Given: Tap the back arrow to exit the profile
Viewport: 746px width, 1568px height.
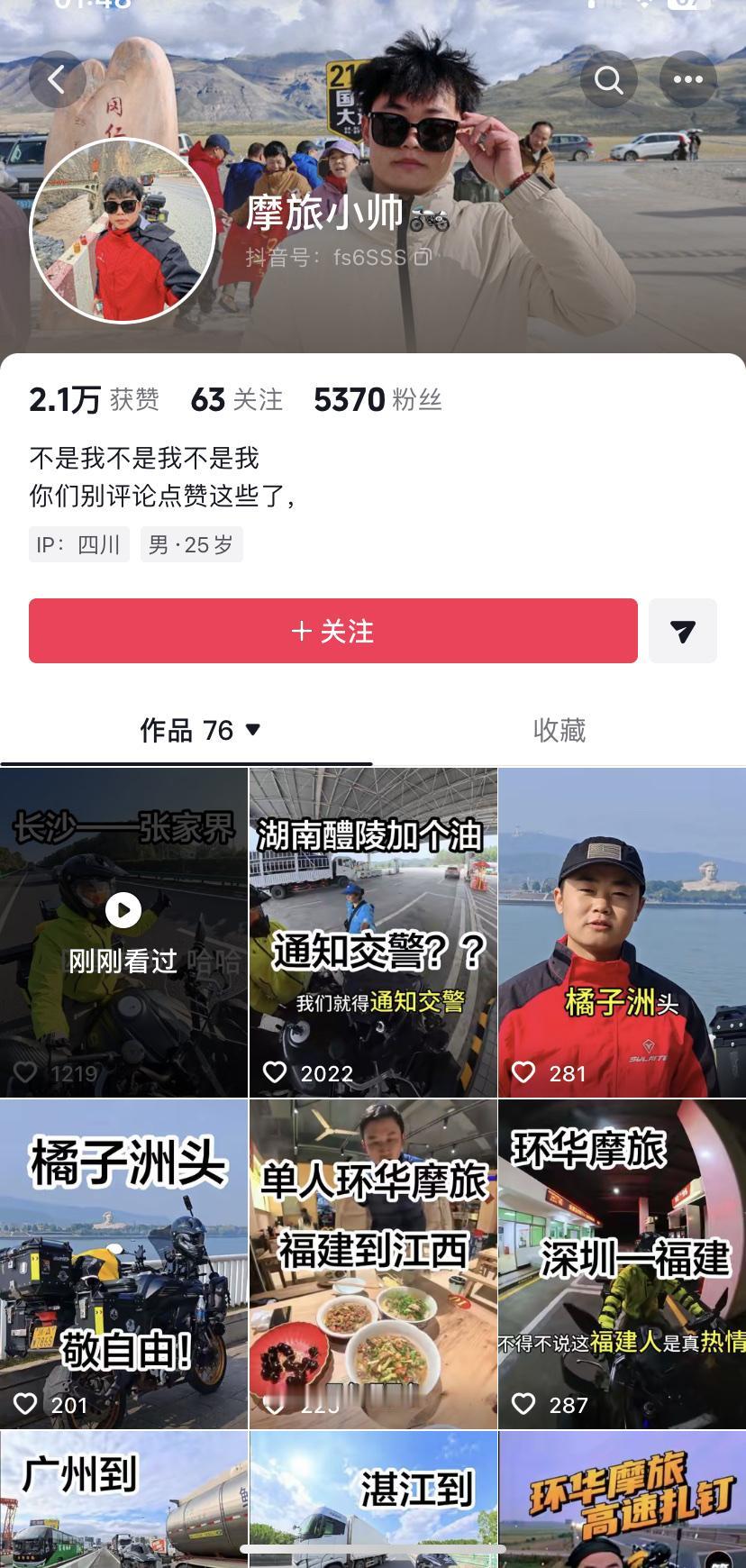Looking at the screenshot, I should 57,79.
